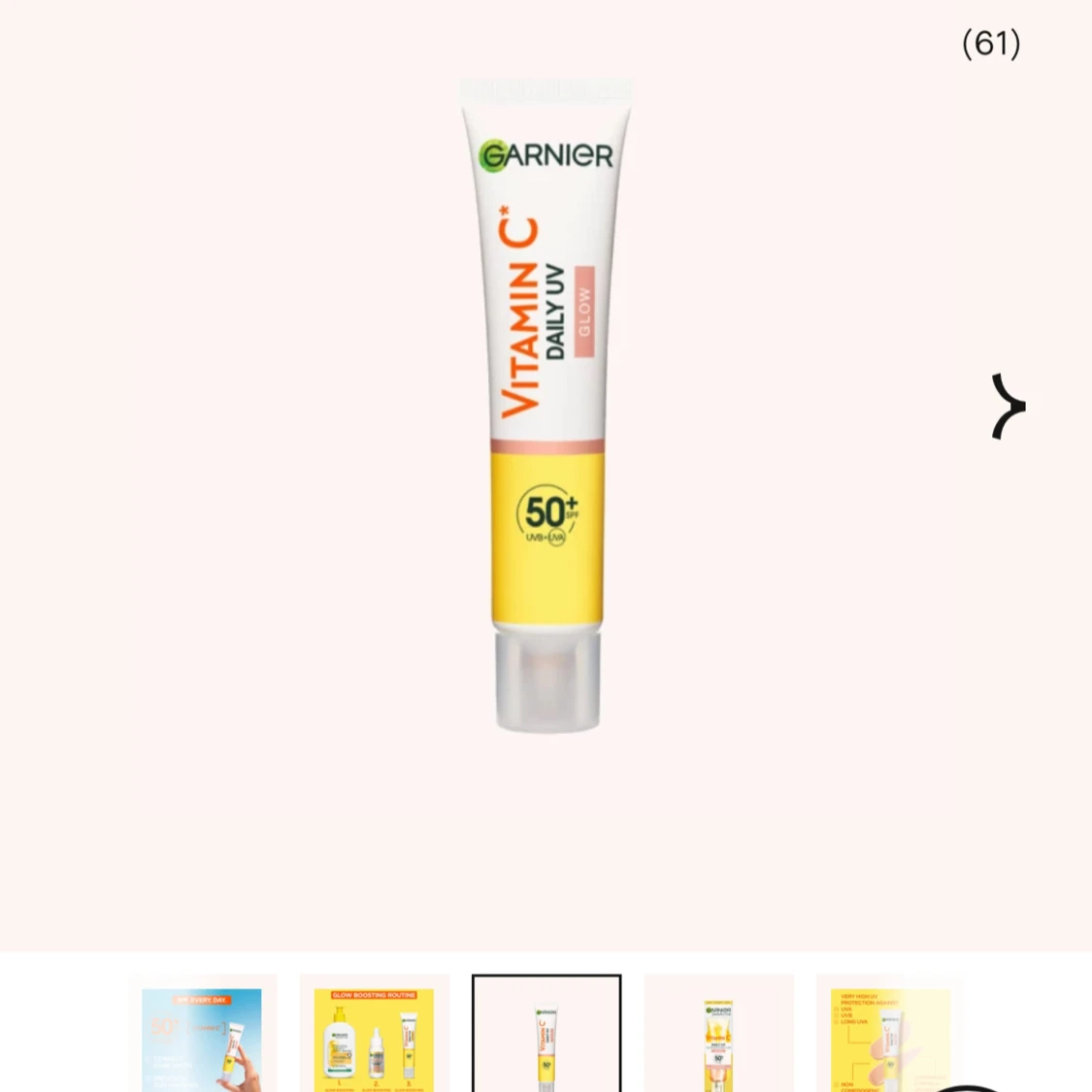
Task: Select the blue SPF every day thumbnail
Action: coord(202,1033)
